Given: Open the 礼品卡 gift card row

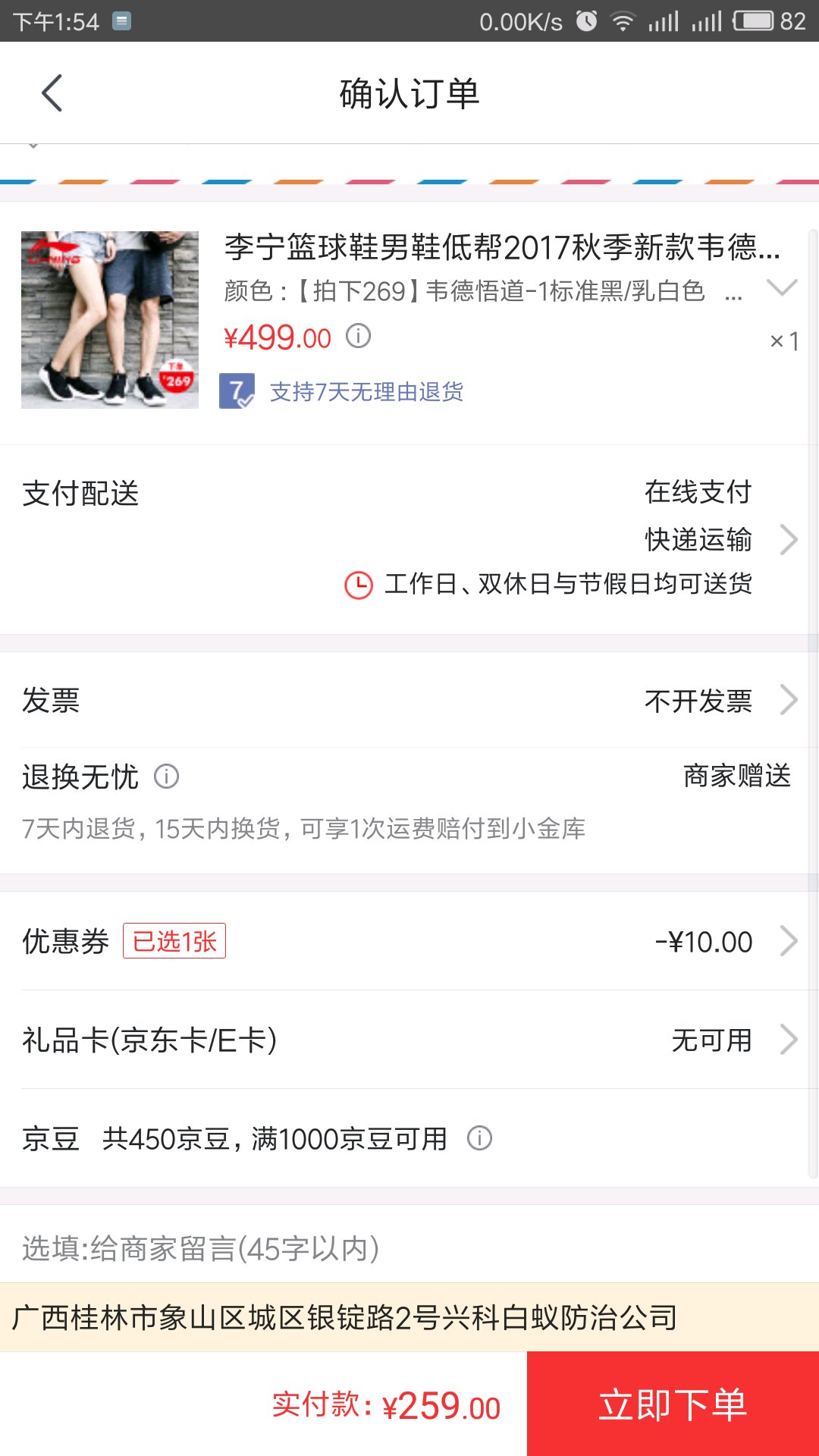Looking at the screenshot, I should [x=409, y=1040].
